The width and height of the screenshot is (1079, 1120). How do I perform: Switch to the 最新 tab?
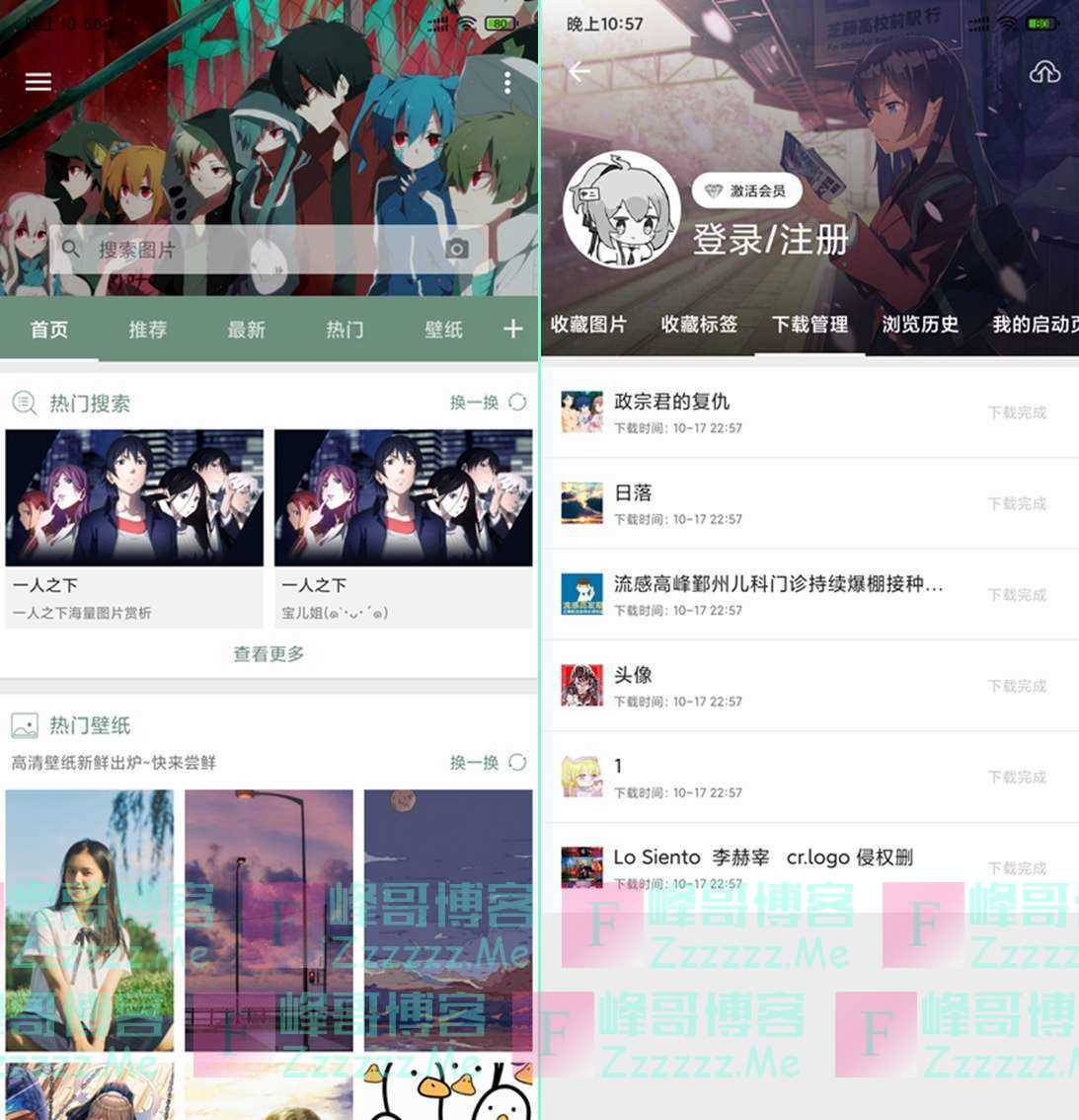tap(246, 330)
